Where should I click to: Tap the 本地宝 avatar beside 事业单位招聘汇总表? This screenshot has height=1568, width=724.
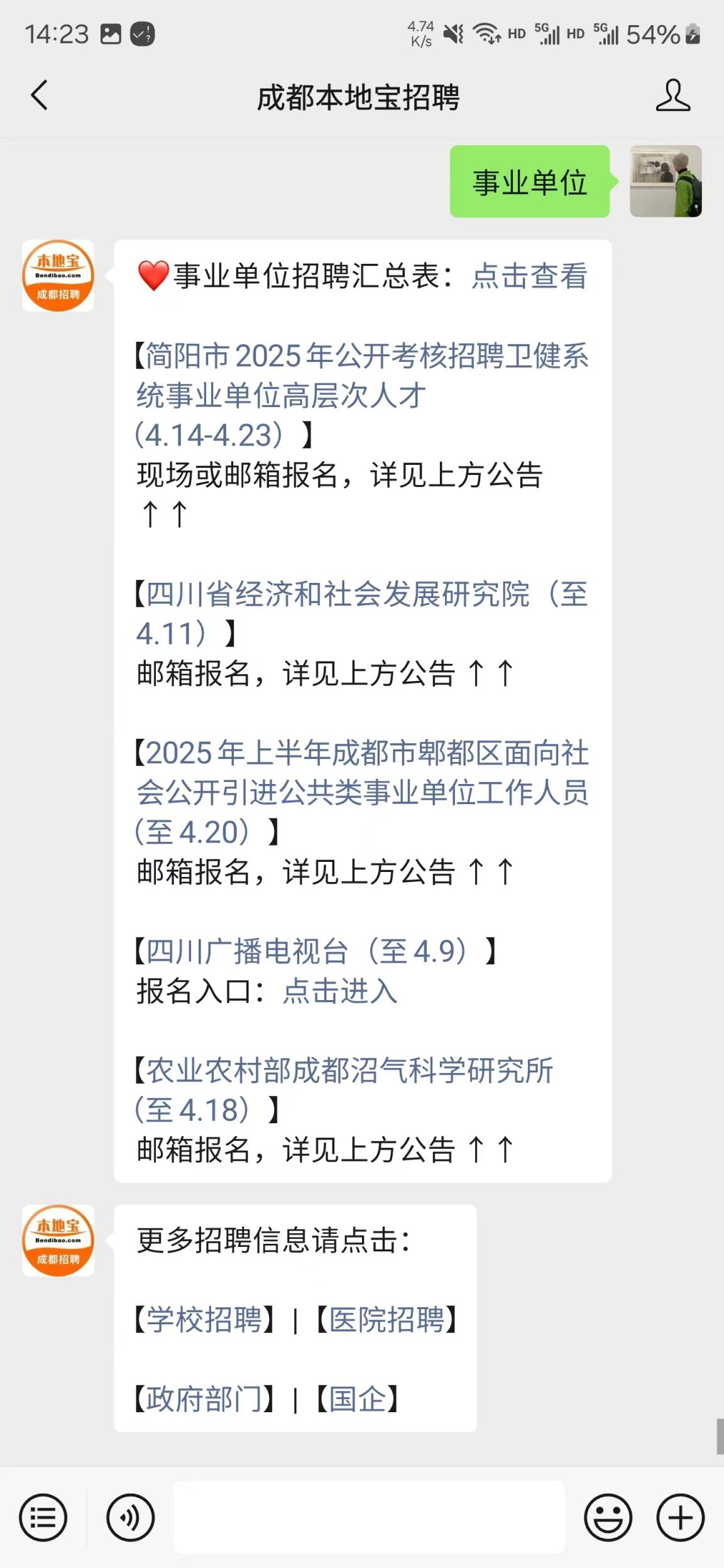pyautogui.click(x=58, y=276)
